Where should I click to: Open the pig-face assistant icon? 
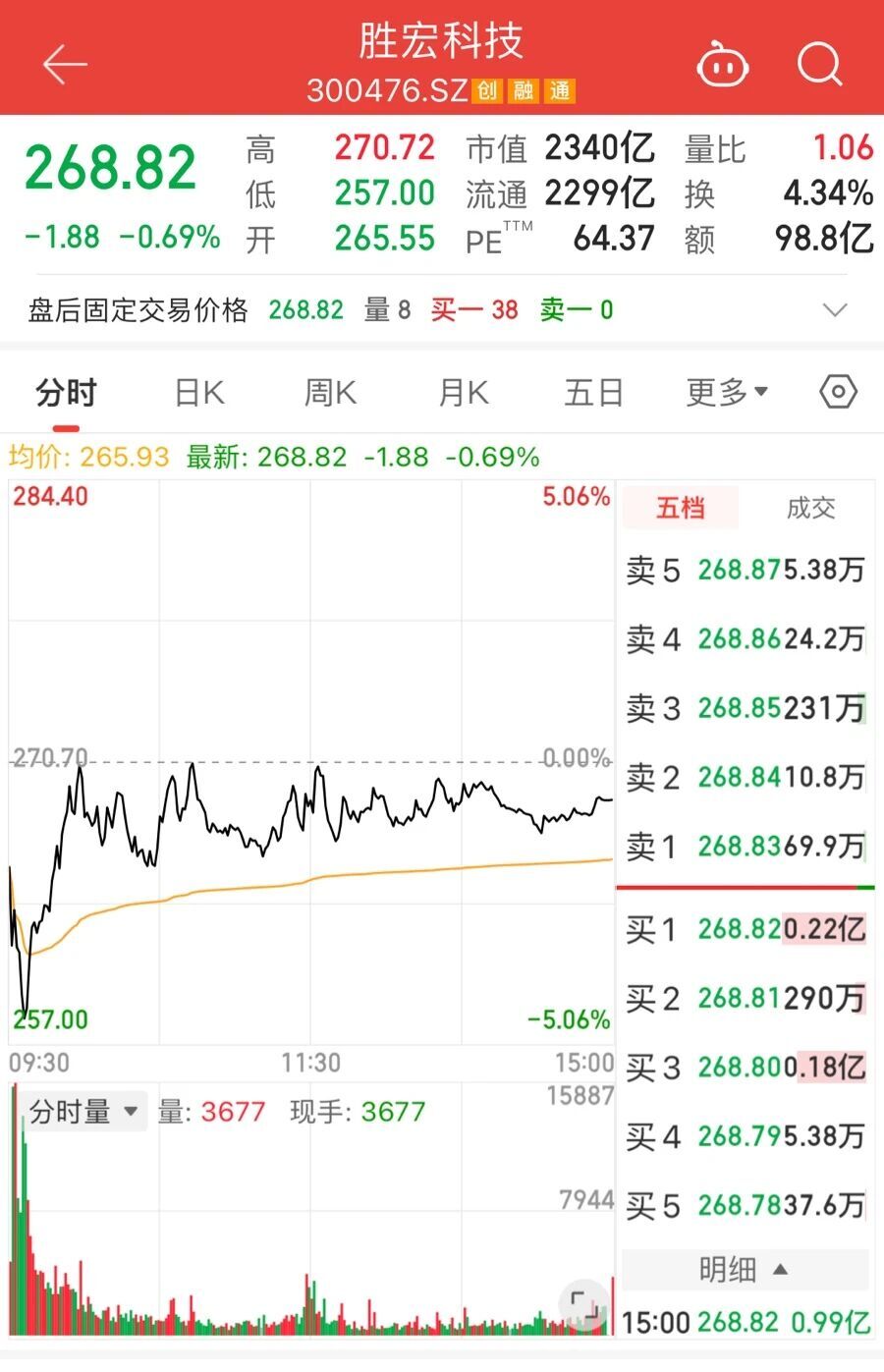[722, 65]
